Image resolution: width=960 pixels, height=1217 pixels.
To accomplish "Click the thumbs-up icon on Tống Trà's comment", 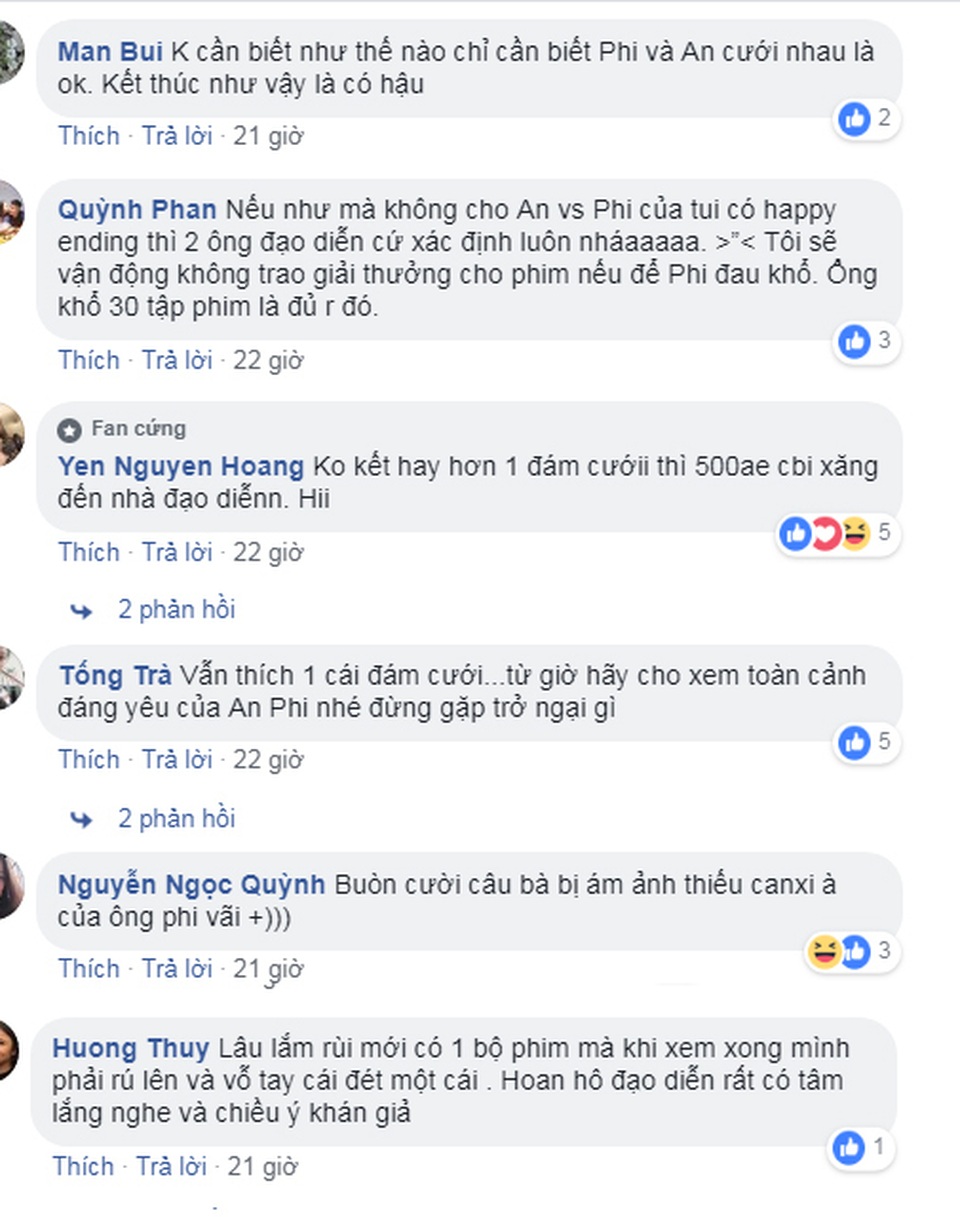I will point(855,741).
